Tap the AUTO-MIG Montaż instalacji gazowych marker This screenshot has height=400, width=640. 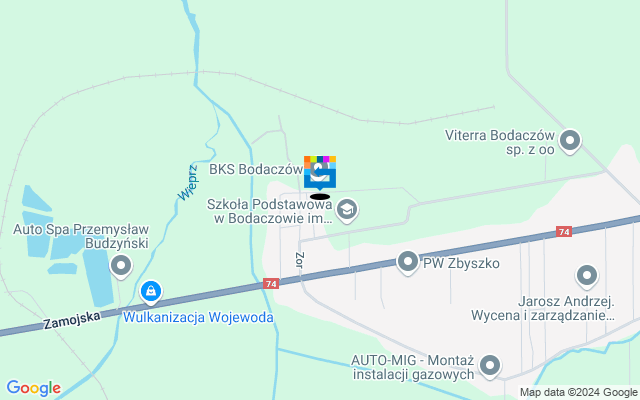(x=490, y=367)
